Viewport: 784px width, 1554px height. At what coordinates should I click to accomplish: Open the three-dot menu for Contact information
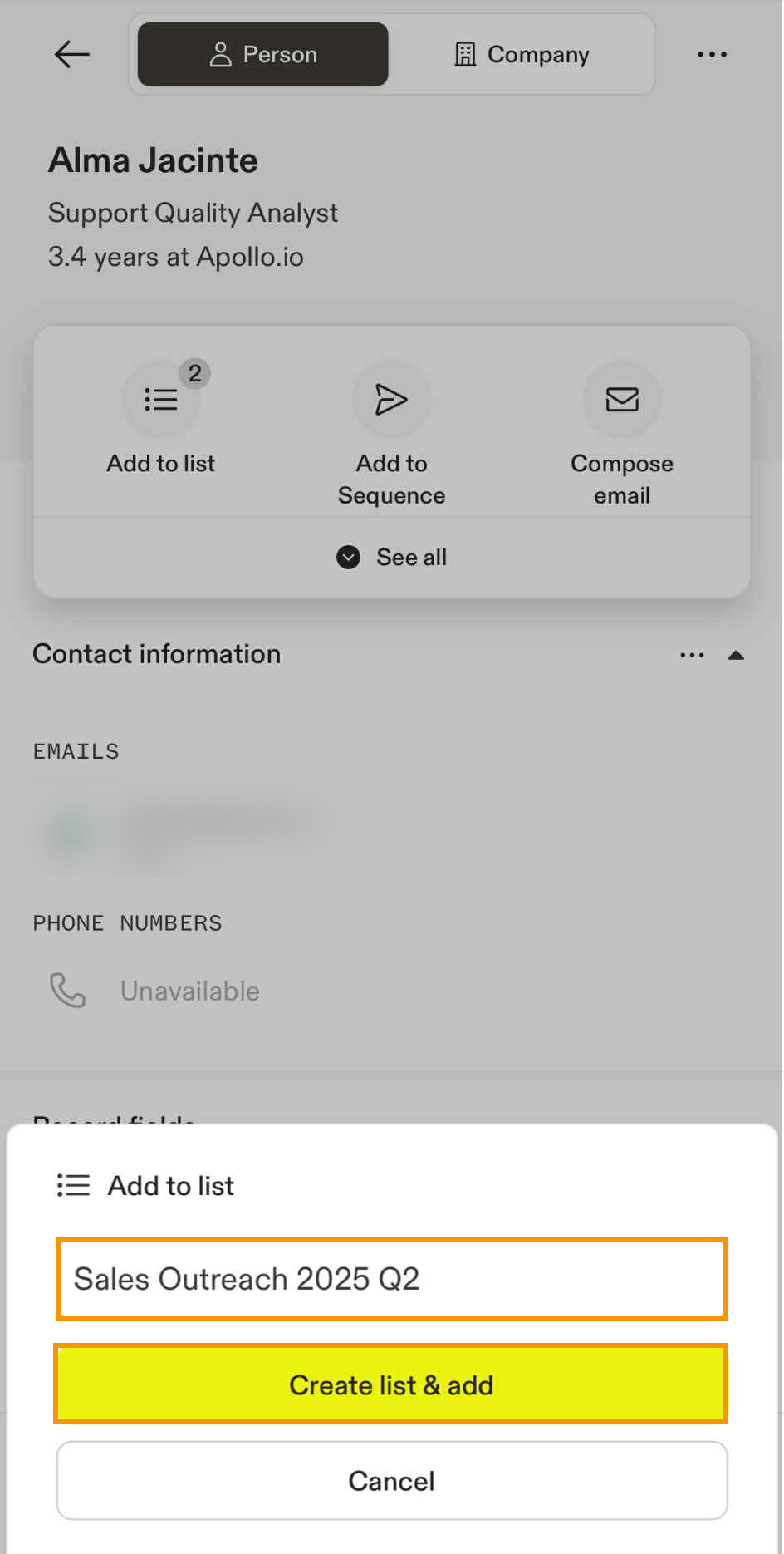click(692, 655)
